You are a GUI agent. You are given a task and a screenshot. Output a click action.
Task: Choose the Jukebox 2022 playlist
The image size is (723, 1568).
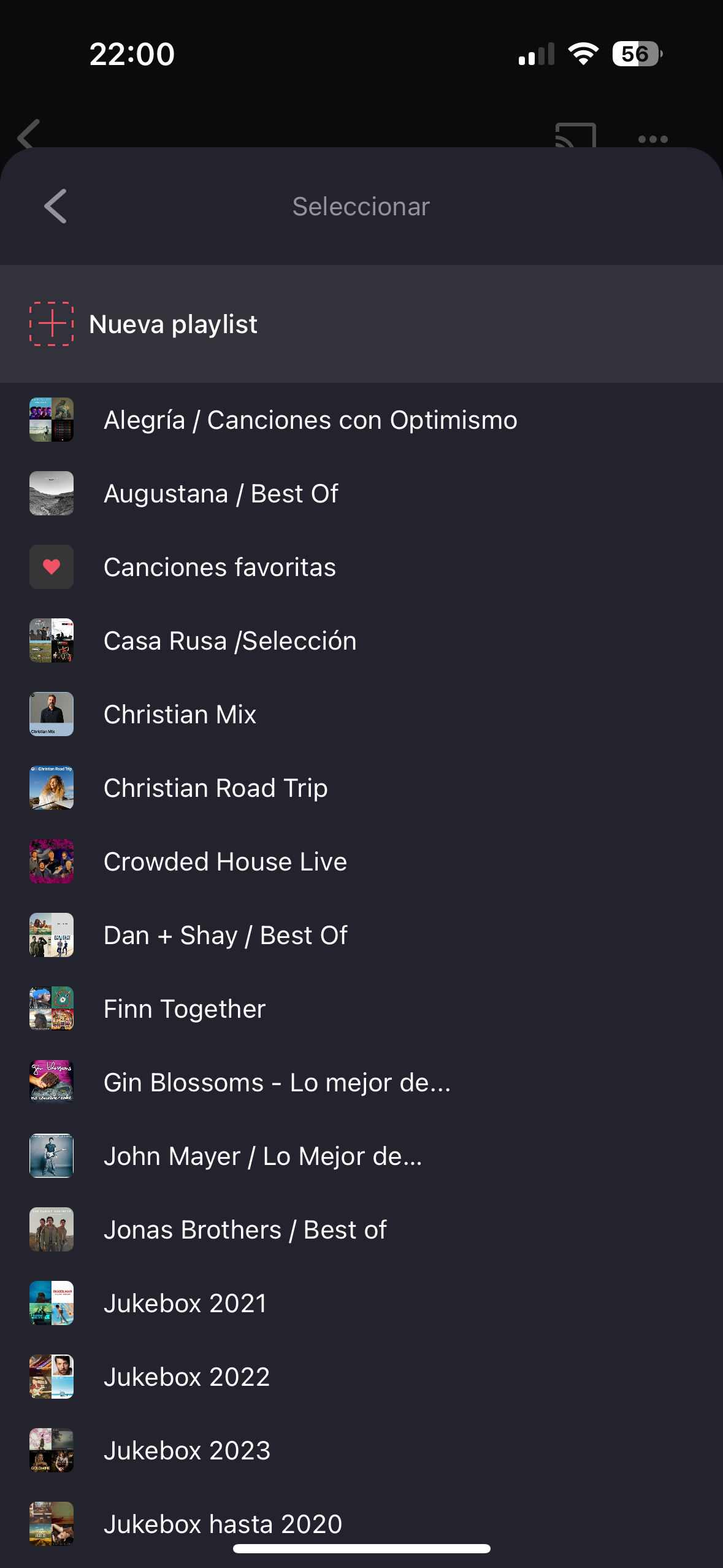[361, 1377]
